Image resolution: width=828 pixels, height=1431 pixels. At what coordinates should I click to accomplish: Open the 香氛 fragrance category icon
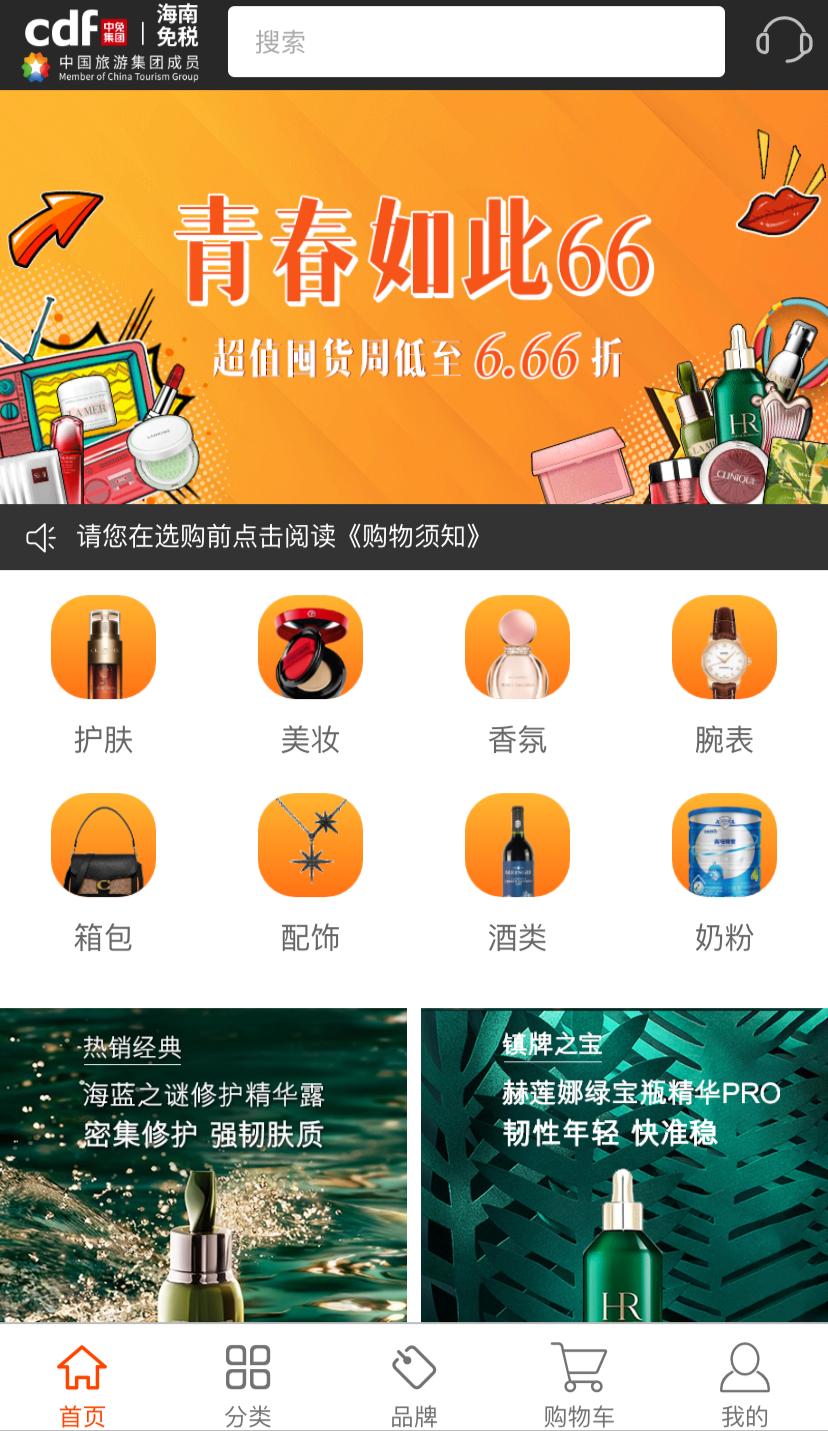tap(517, 646)
